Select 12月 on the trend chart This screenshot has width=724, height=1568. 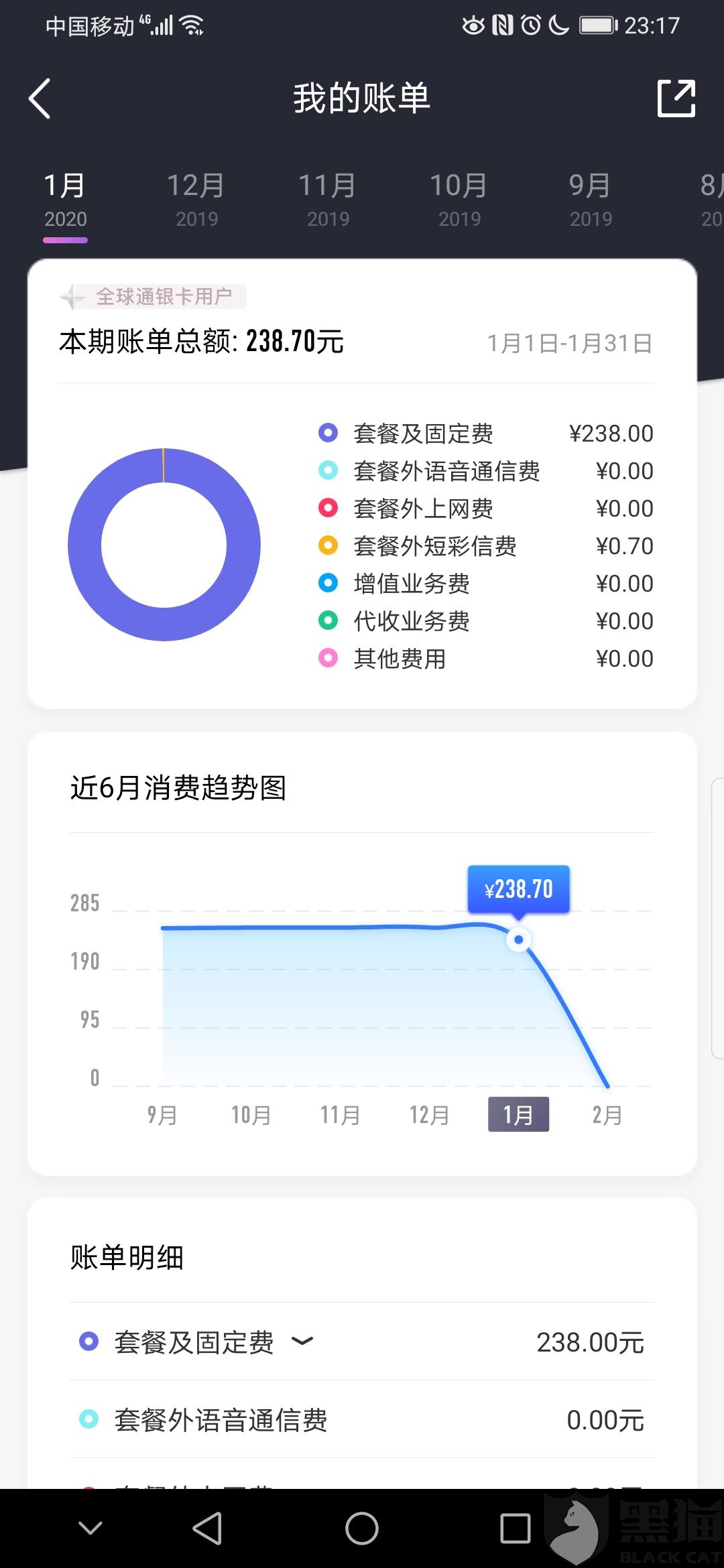[x=429, y=1115]
